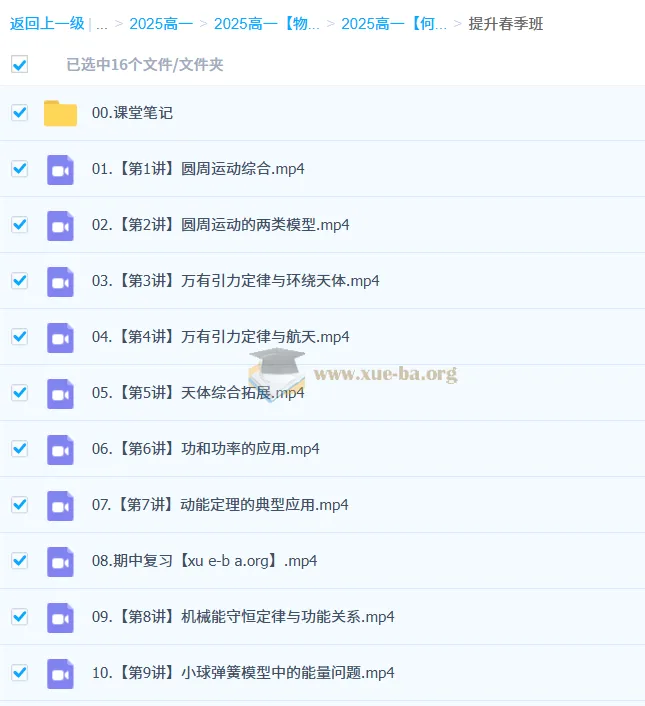Uncheck the 07.【第7讲】 video checkbox
Image resolution: width=645 pixels, height=706 pixels.
click(x=19, y=505)
